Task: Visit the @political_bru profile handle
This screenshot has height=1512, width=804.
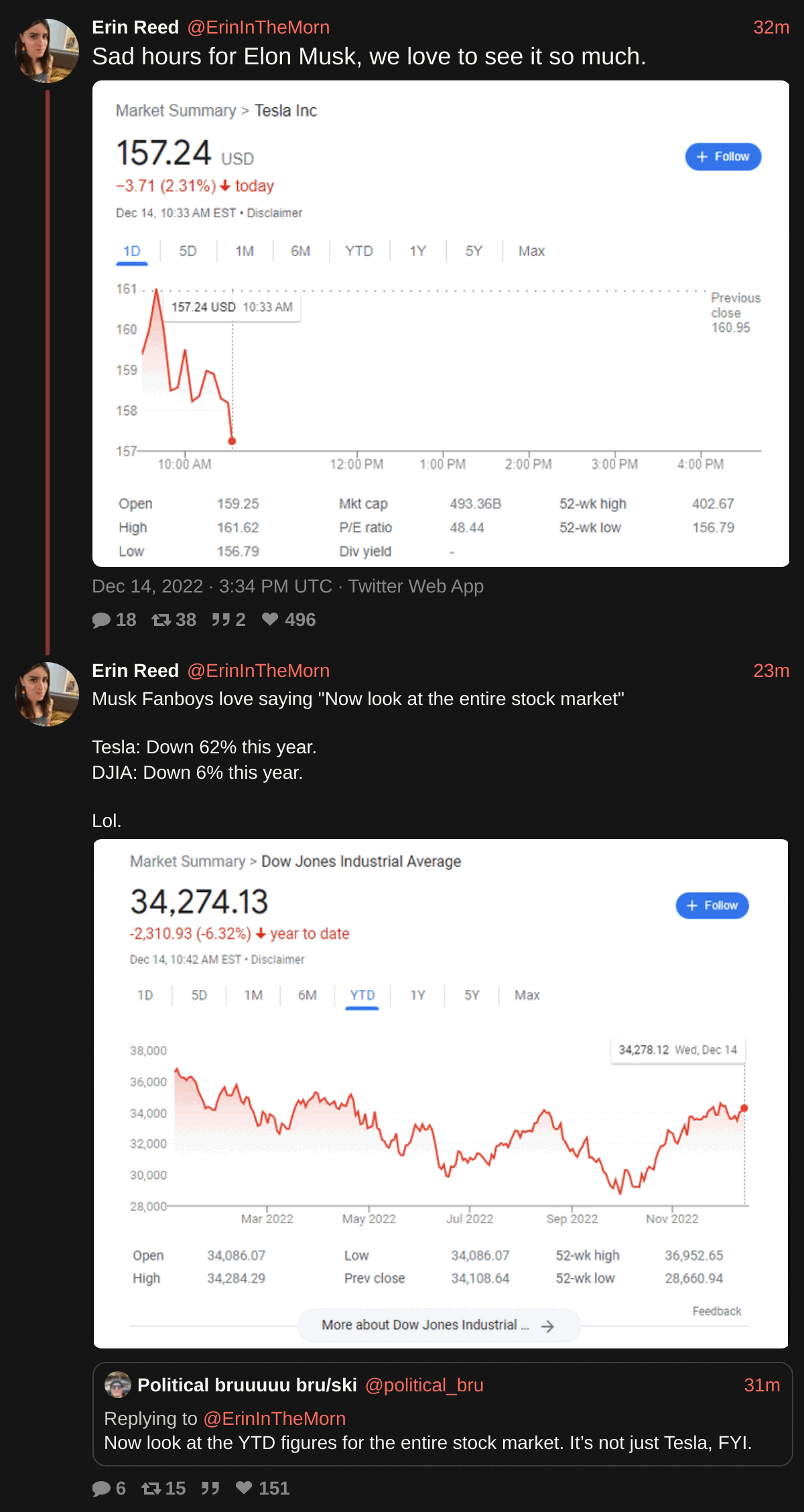Action: tap(424, 1385)
